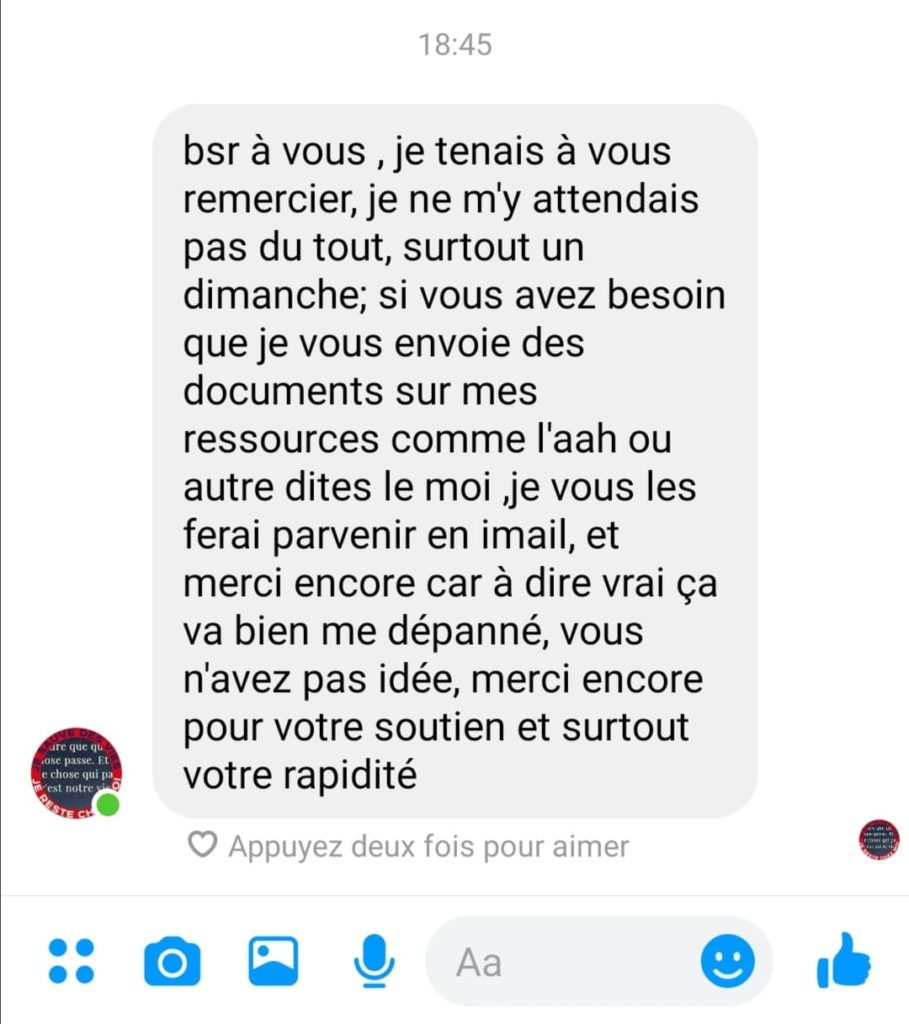Open the emoji smiley picker
The height and width of the screenshot is (1024, 909).
pyautogui.click(x=727, y=962)
